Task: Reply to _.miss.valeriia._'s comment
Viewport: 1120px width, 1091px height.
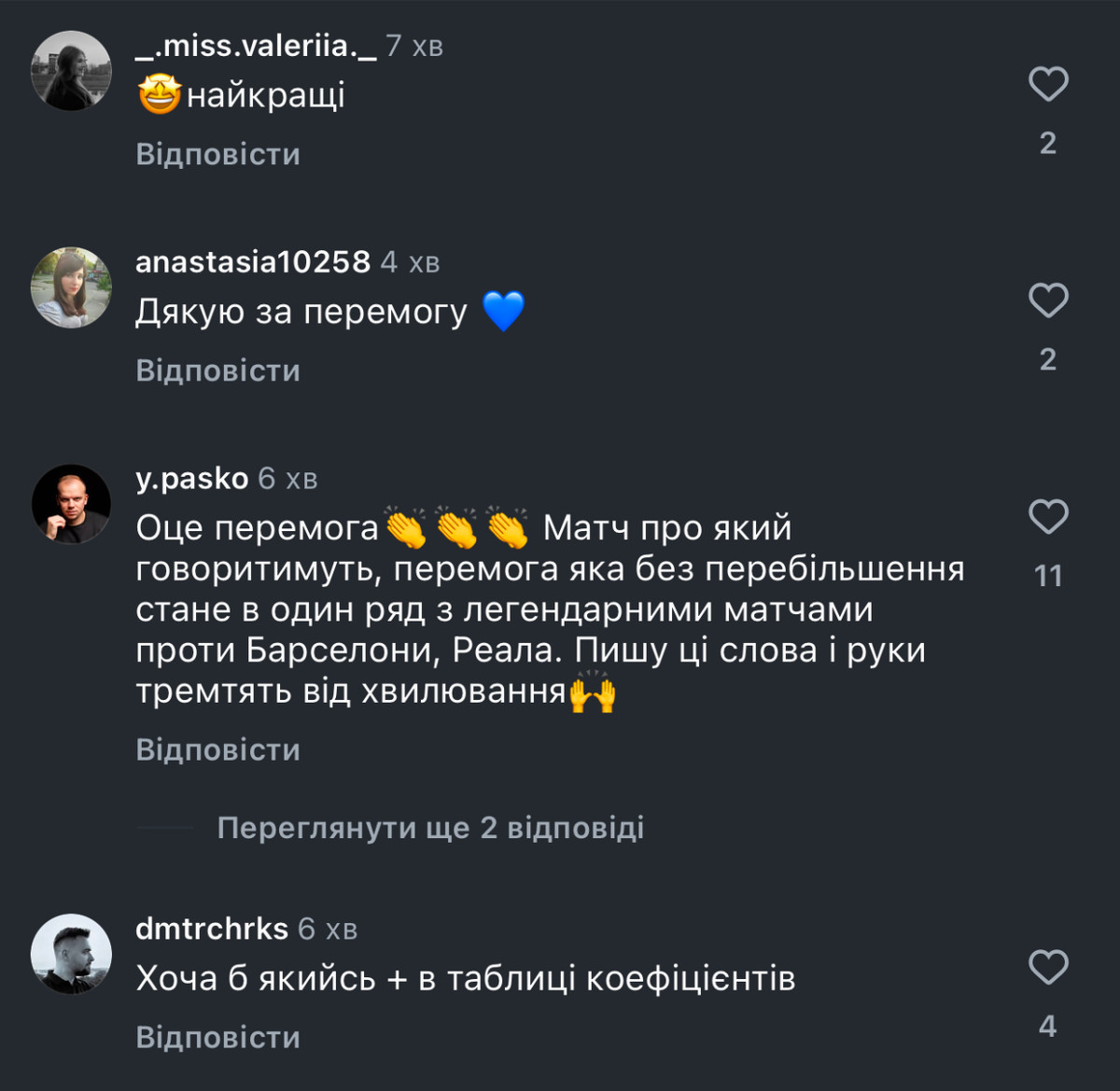Action: (x=217, y=154)
